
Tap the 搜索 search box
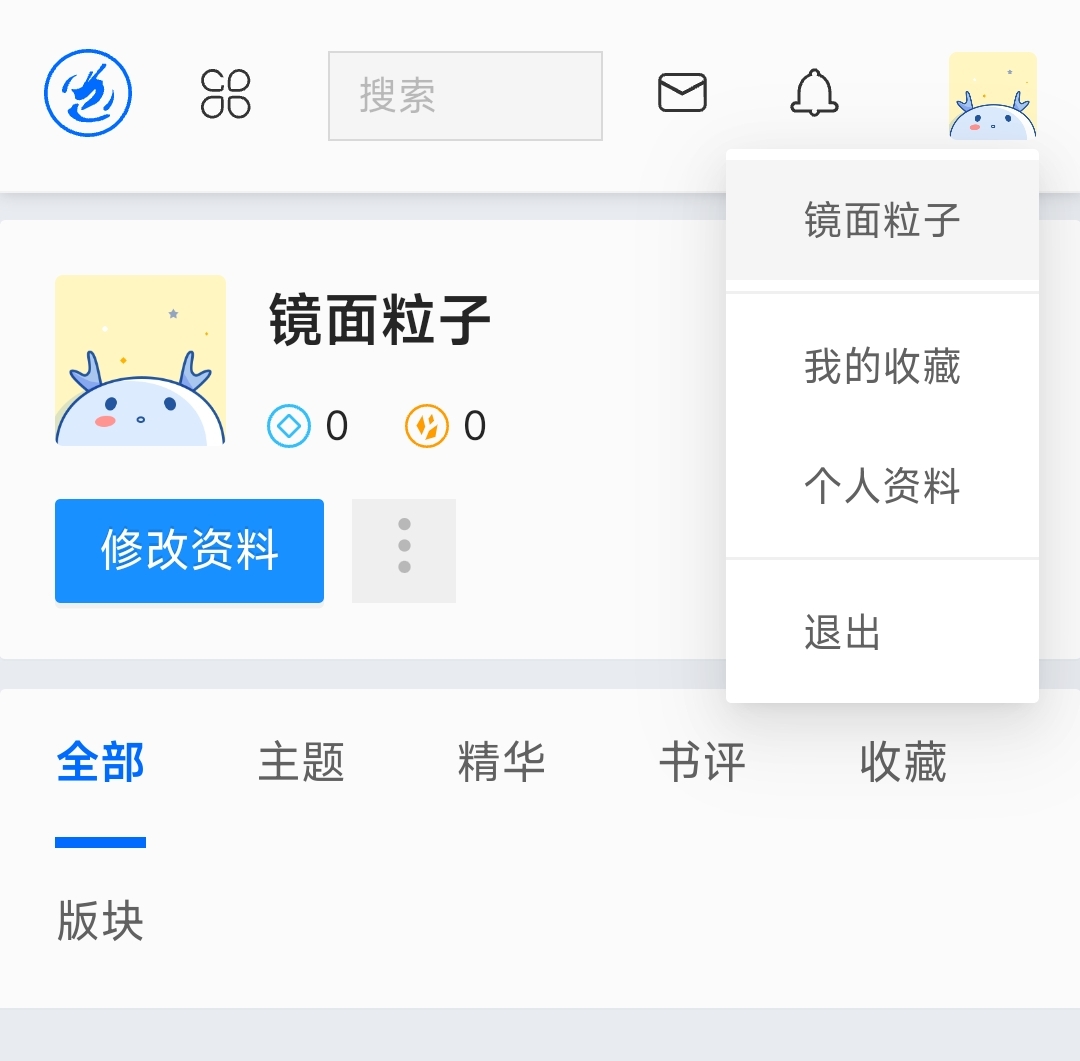click(x=465, y=96)
